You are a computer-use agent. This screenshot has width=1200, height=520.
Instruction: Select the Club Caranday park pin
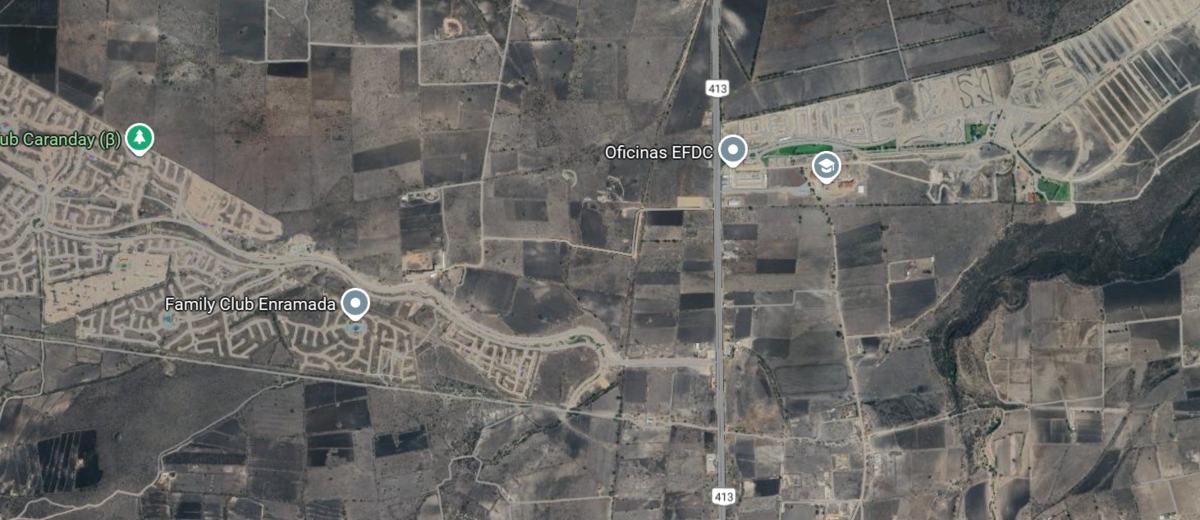point(139,138)
